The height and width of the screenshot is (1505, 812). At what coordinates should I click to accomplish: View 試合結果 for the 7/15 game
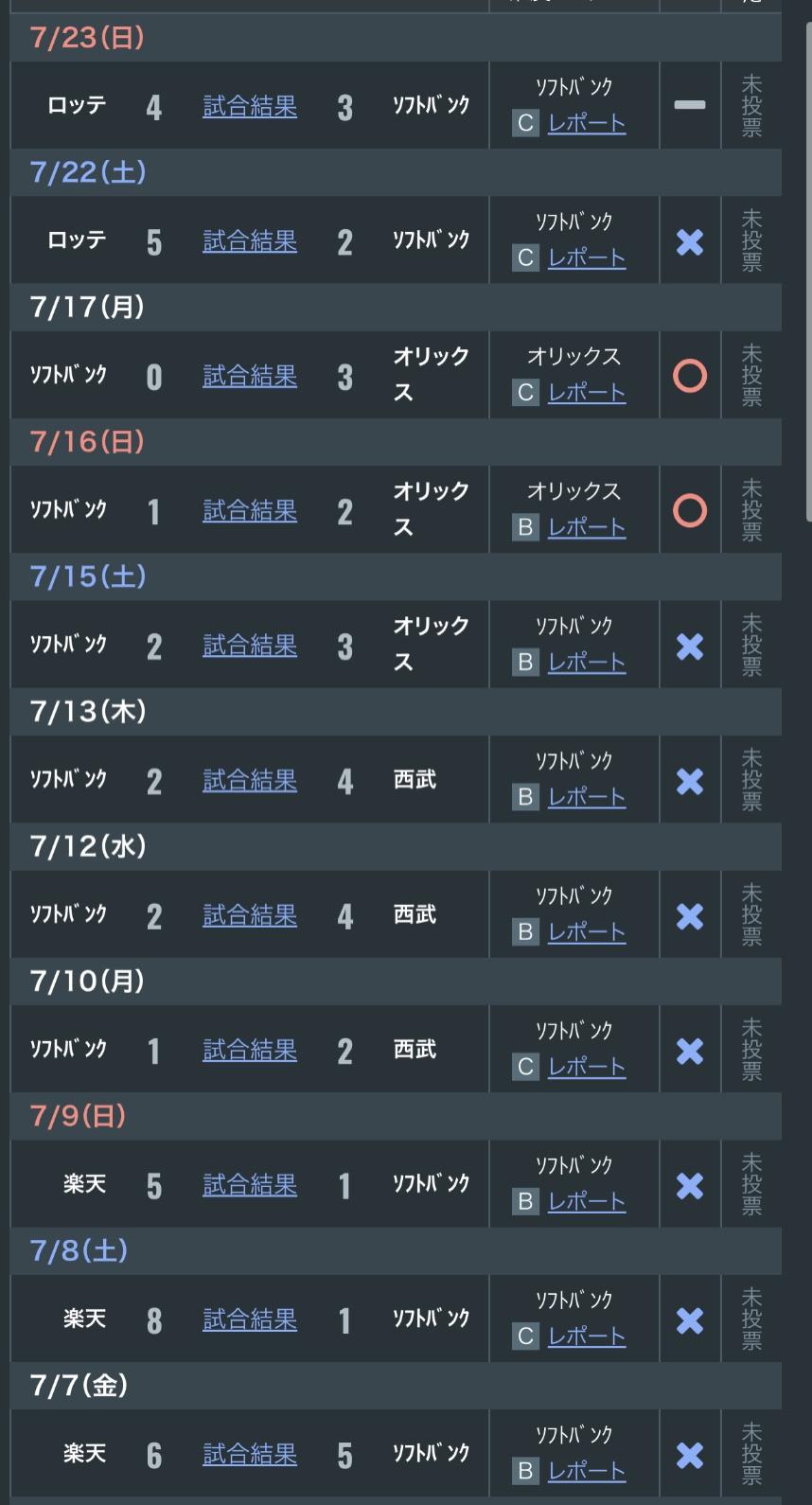[250, 646]
